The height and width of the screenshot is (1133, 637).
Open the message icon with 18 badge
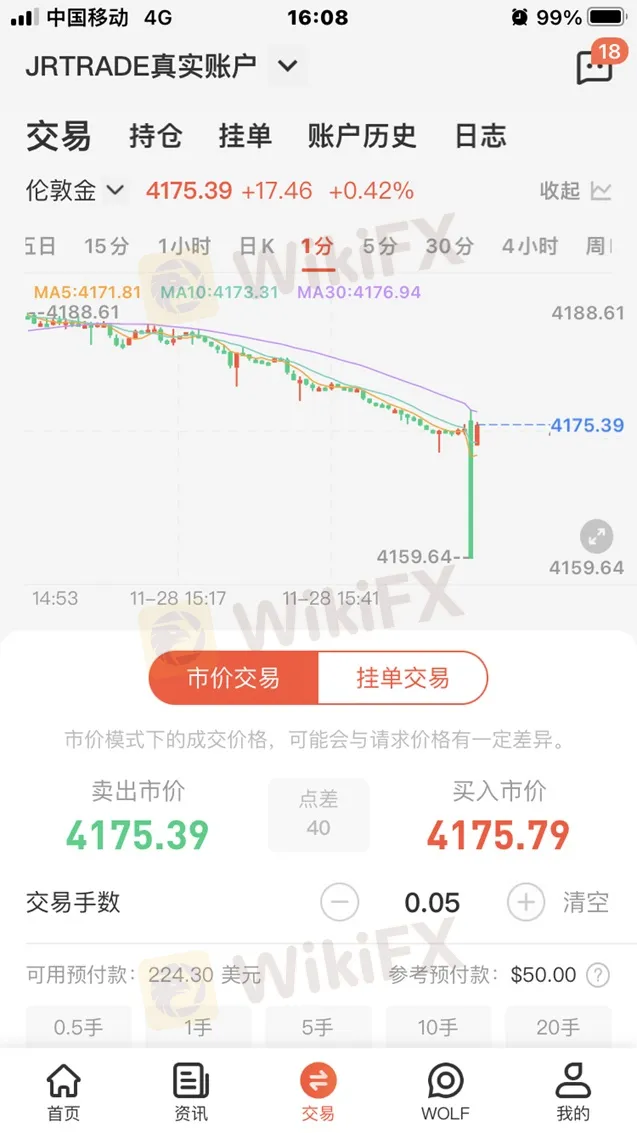(x=594, y=66)
